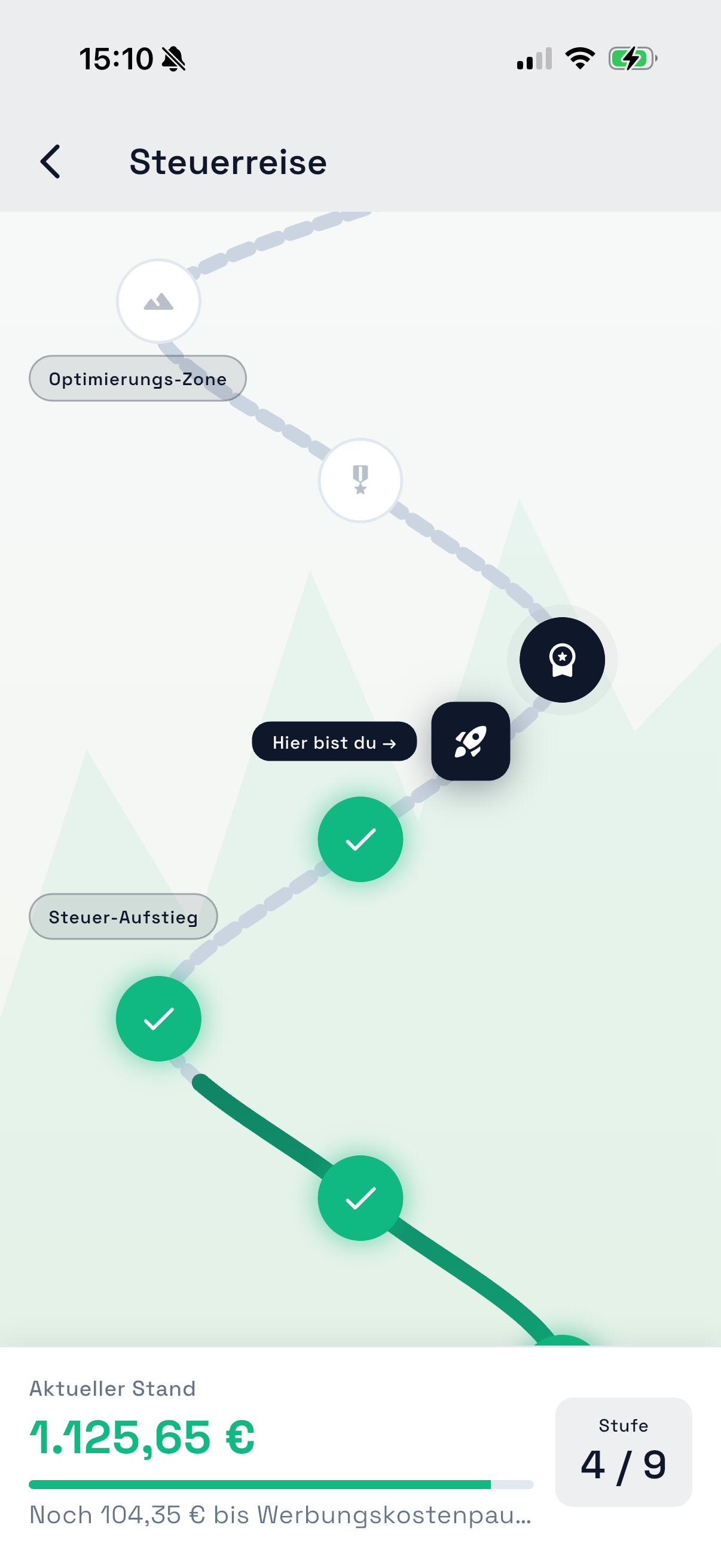Open the locked medal milestone node

point(360,480)
